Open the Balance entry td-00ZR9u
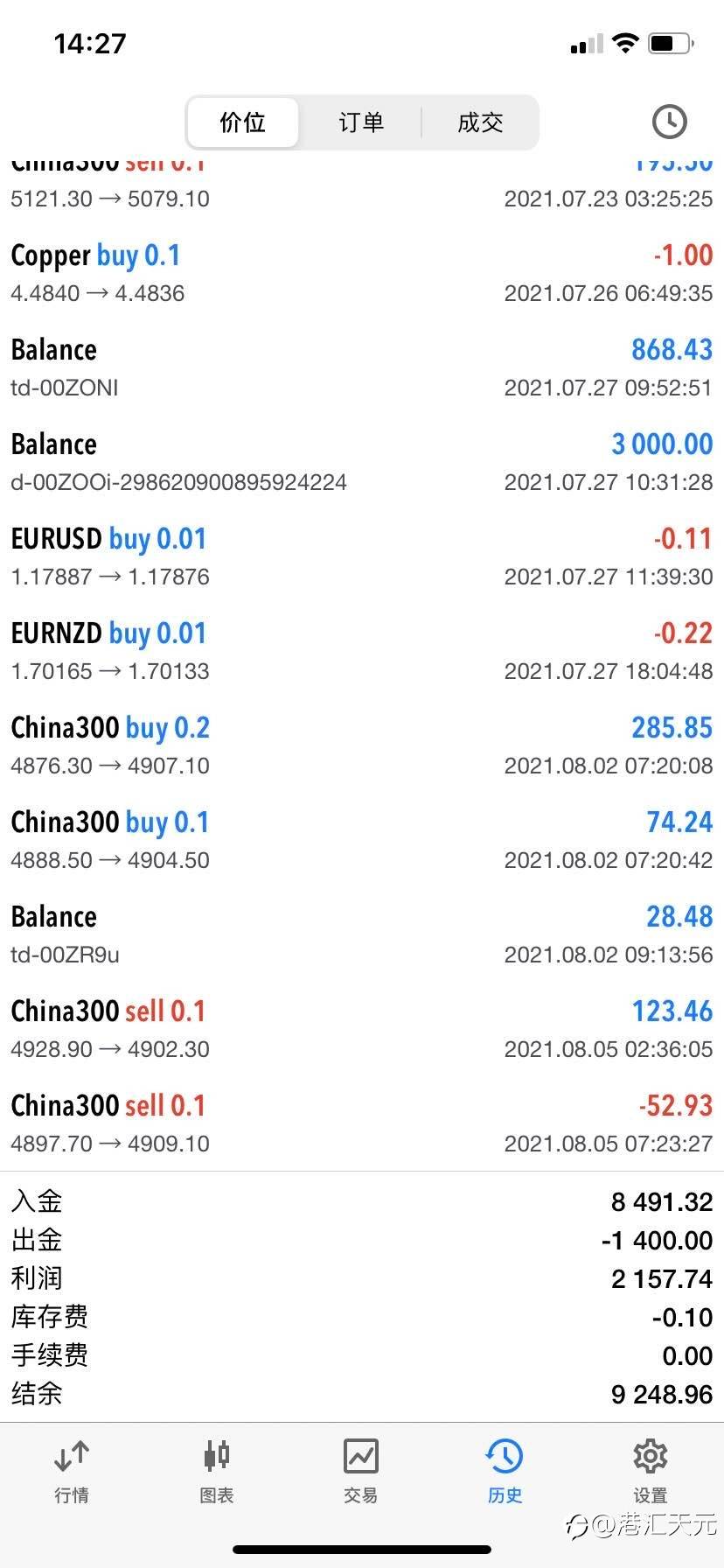Image resolution: width=724 pixels, height=1568 pixels. (361, 934)
